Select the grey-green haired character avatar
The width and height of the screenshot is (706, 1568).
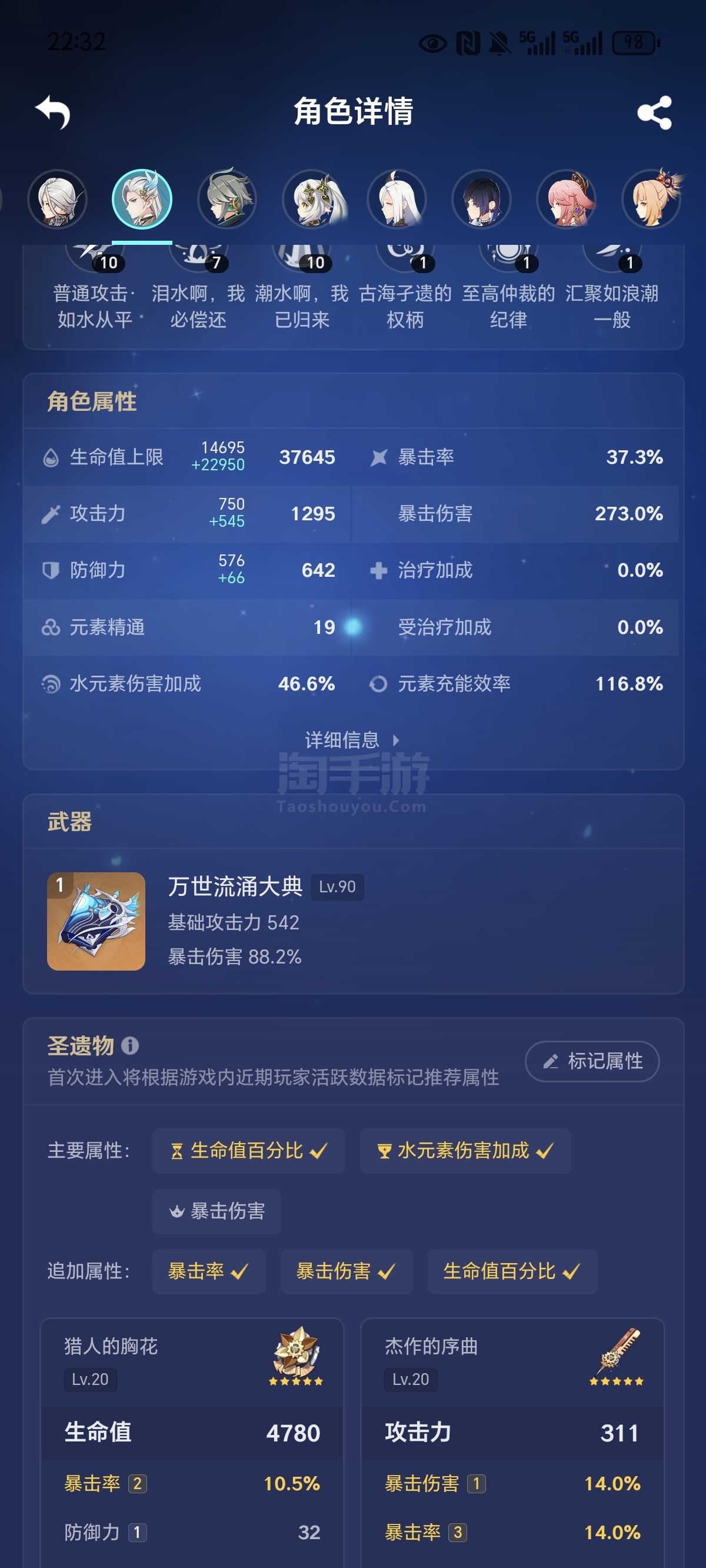pyautogui.click(x=227, y=199)
